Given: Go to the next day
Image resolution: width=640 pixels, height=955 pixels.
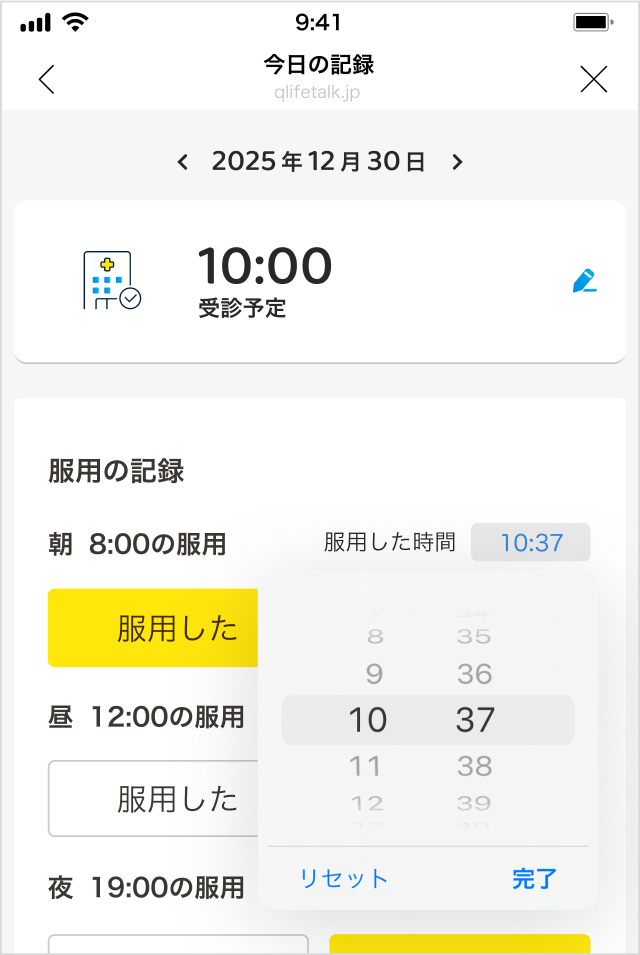Looking at the screenshot, I should pos(457,162).
